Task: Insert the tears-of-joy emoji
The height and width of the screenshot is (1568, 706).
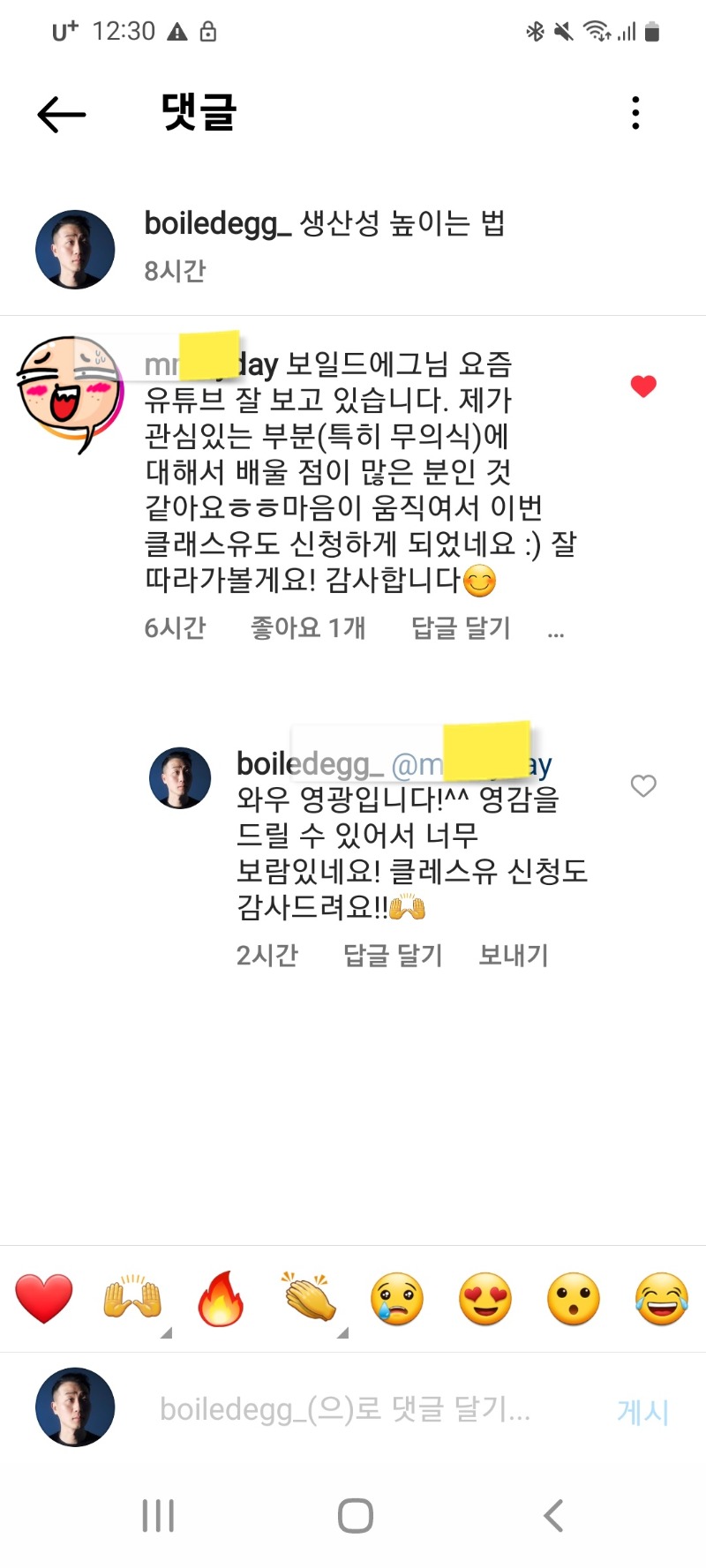Action: point(661,1299)
